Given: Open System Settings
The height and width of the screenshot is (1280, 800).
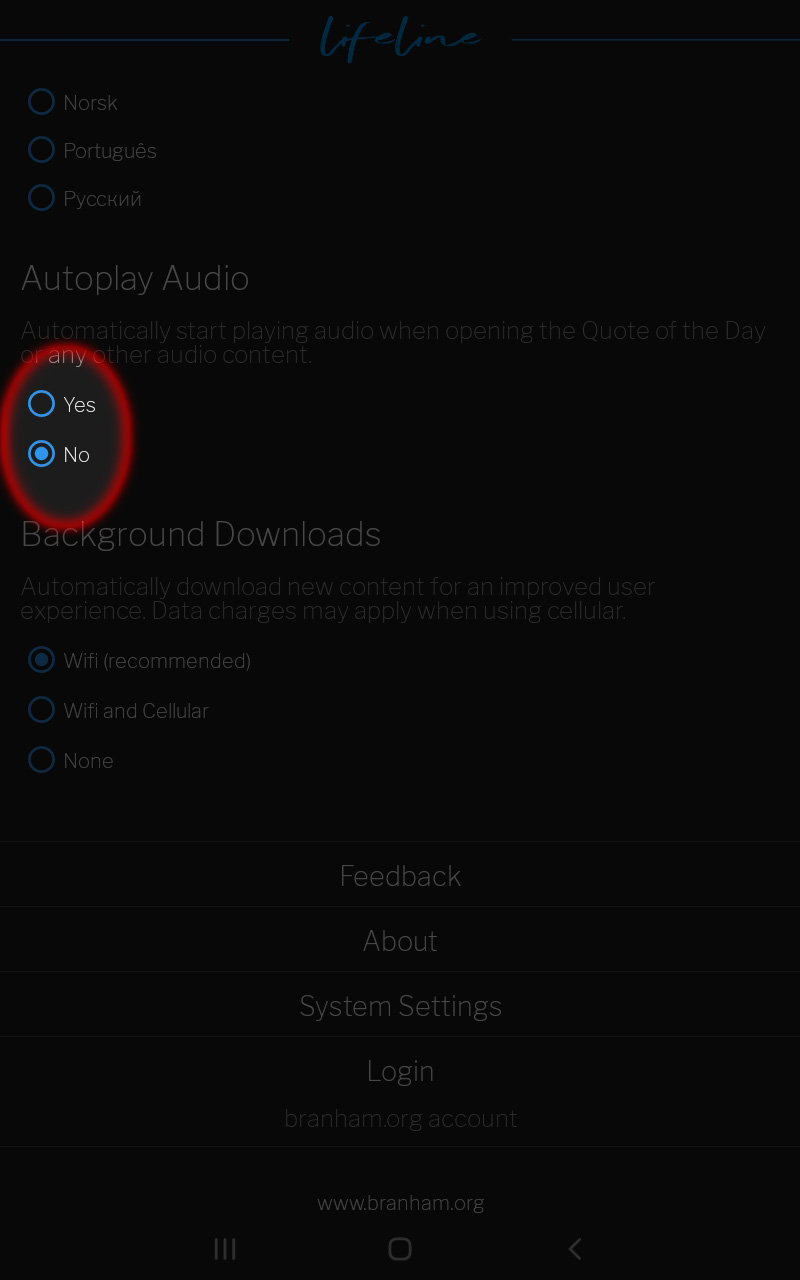Looking at the screenshot, I should pyautogui.click(x=400, y=1005).
